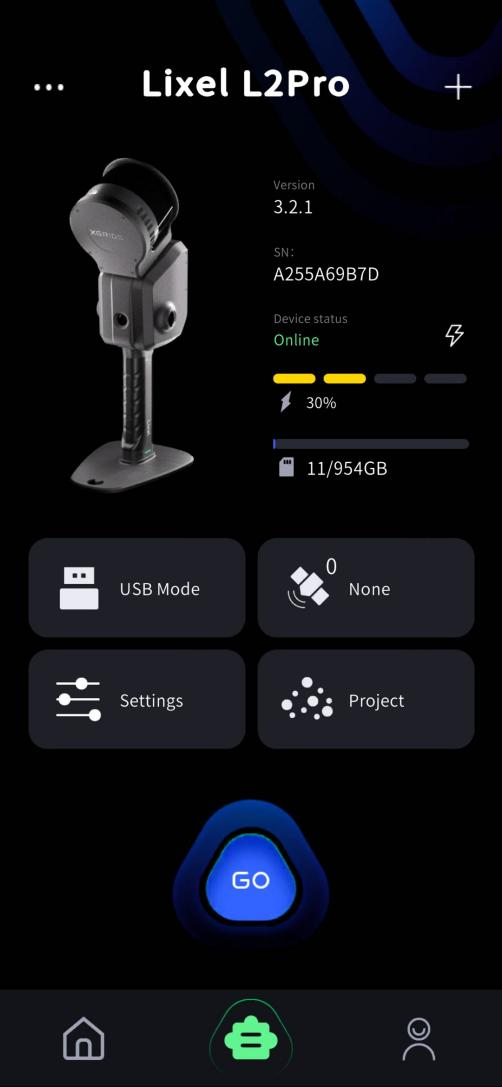The width and height of the screenshot is (502, 1087).
Task: Tap the plus icon to add device
Action: [x=458, y=87]
